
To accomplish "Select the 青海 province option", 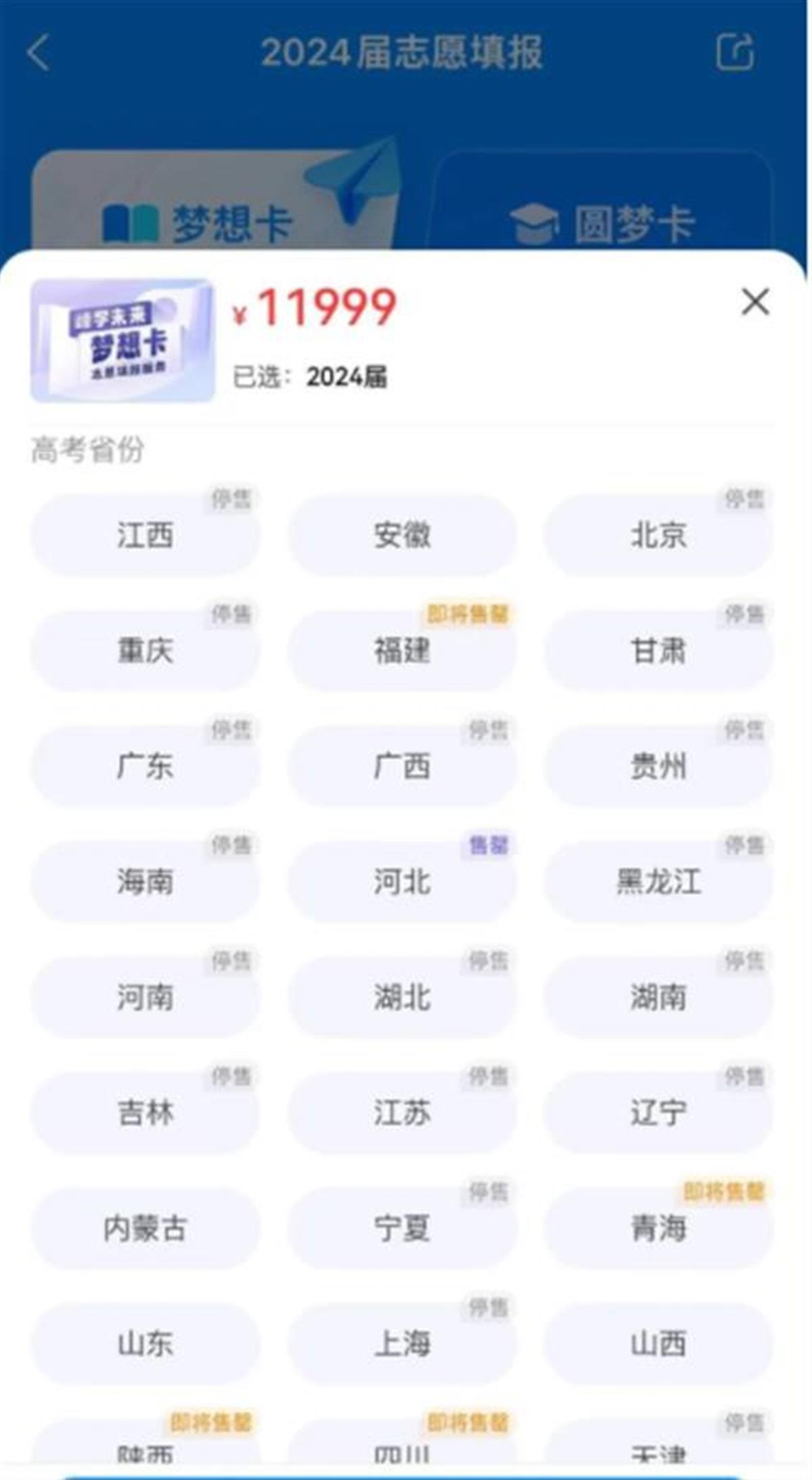I will pos(658,1228).
